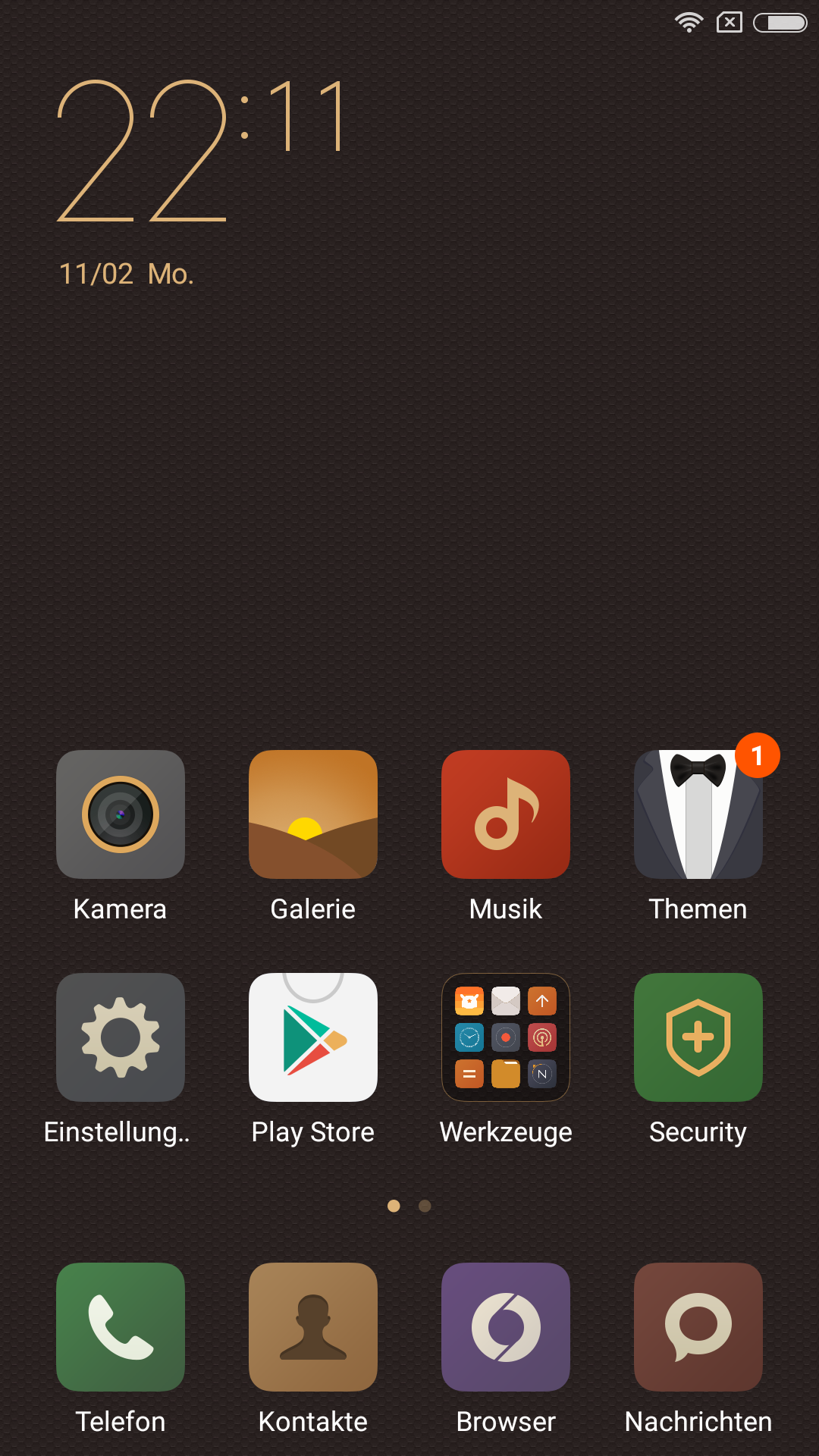
Task: Go to the second home screen page dot
Action: [x=425, y=1206]
